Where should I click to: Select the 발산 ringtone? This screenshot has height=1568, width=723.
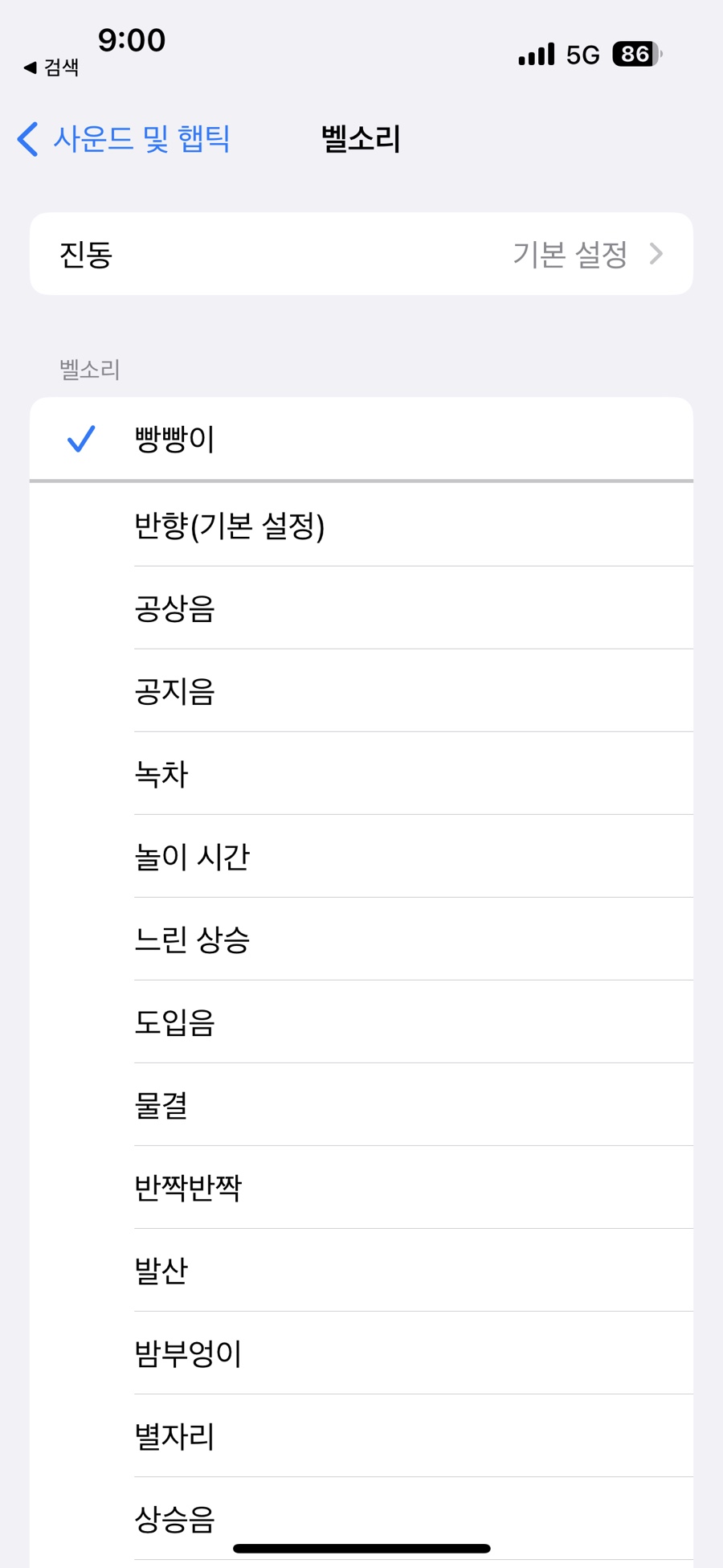pos(361,1271)
